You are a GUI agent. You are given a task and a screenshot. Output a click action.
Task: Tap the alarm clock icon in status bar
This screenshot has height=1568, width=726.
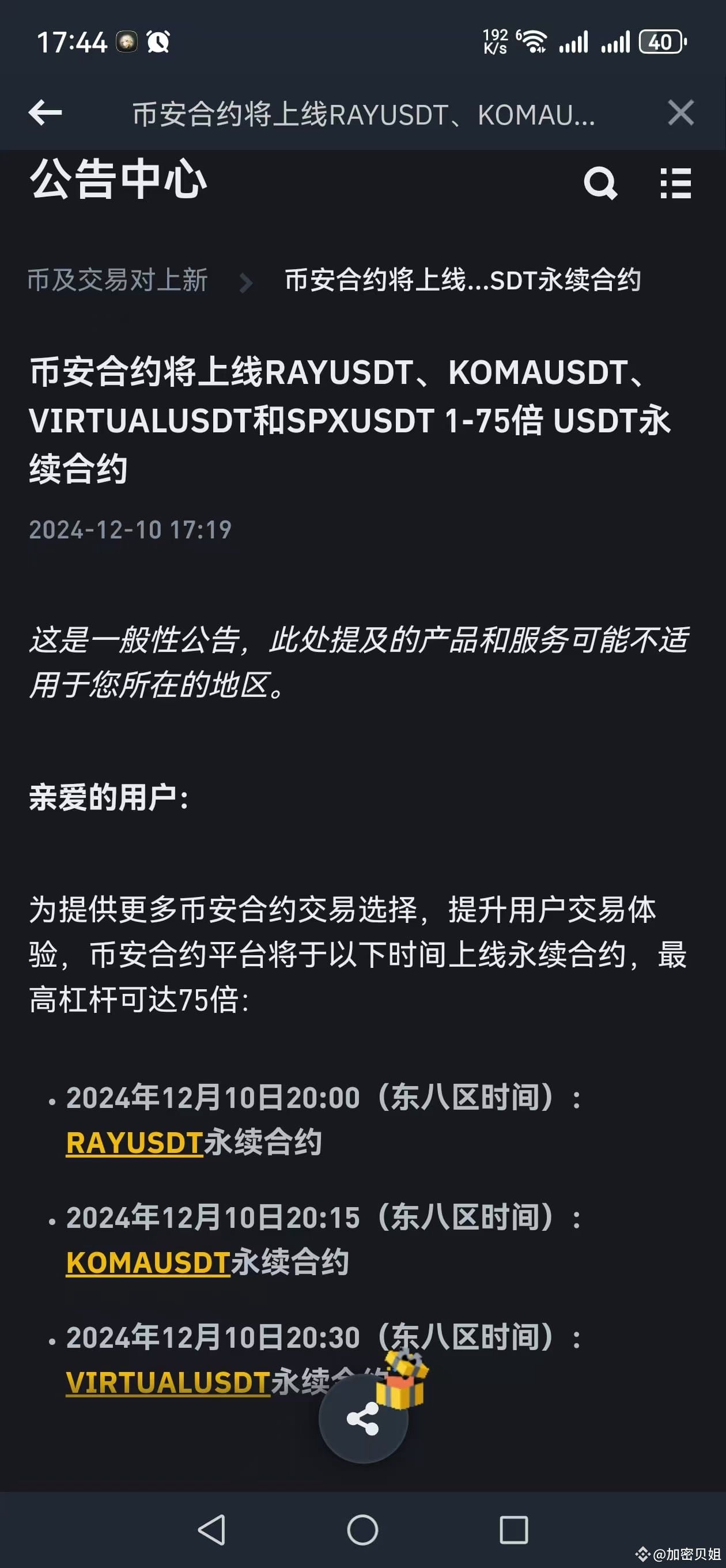(158, 42)
